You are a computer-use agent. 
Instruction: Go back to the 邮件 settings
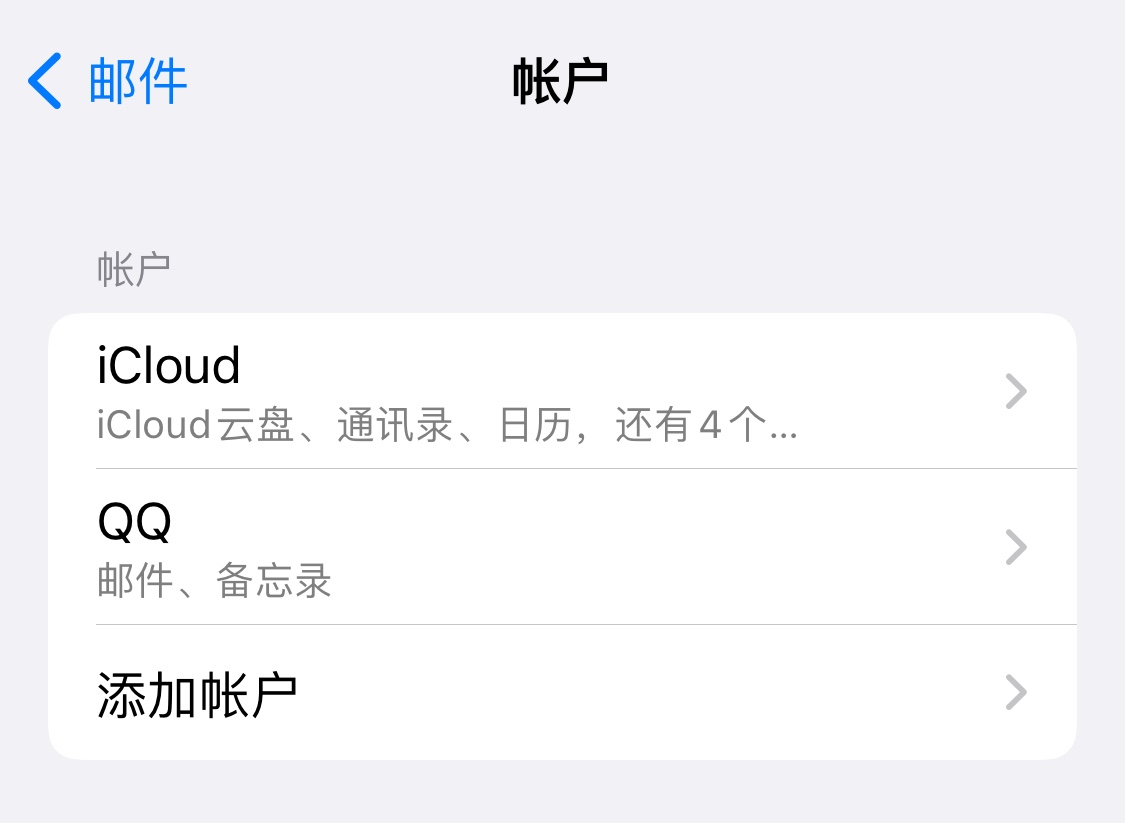point(108,81)
